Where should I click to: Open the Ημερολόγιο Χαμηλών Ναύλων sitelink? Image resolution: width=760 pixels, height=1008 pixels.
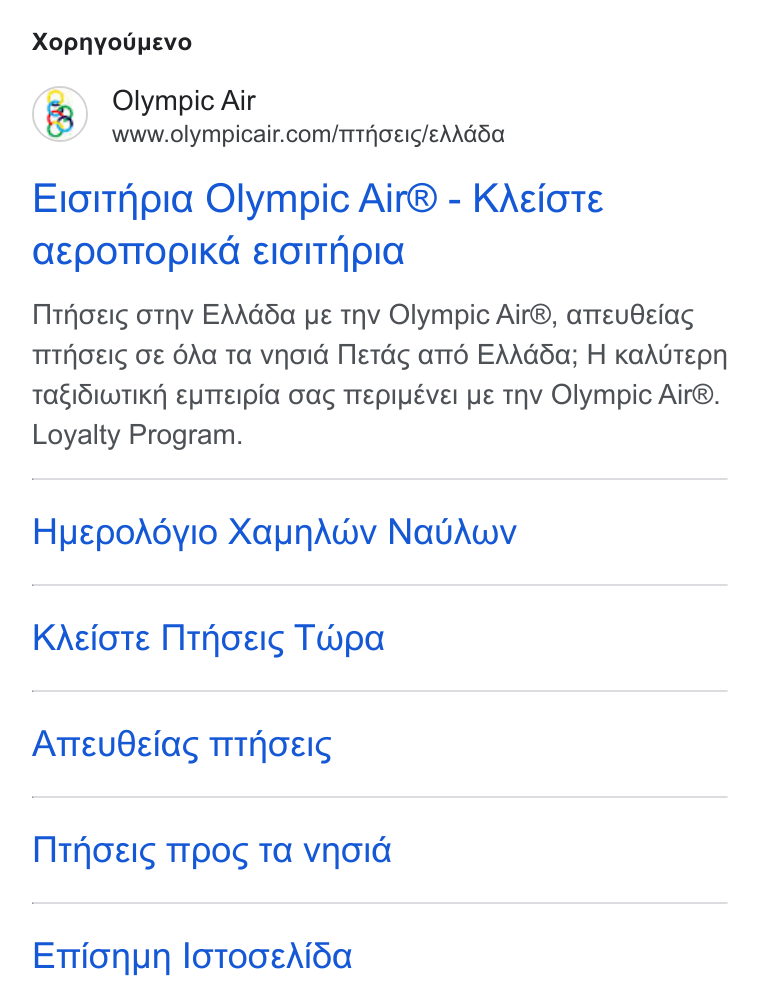[x=275, y=532]
